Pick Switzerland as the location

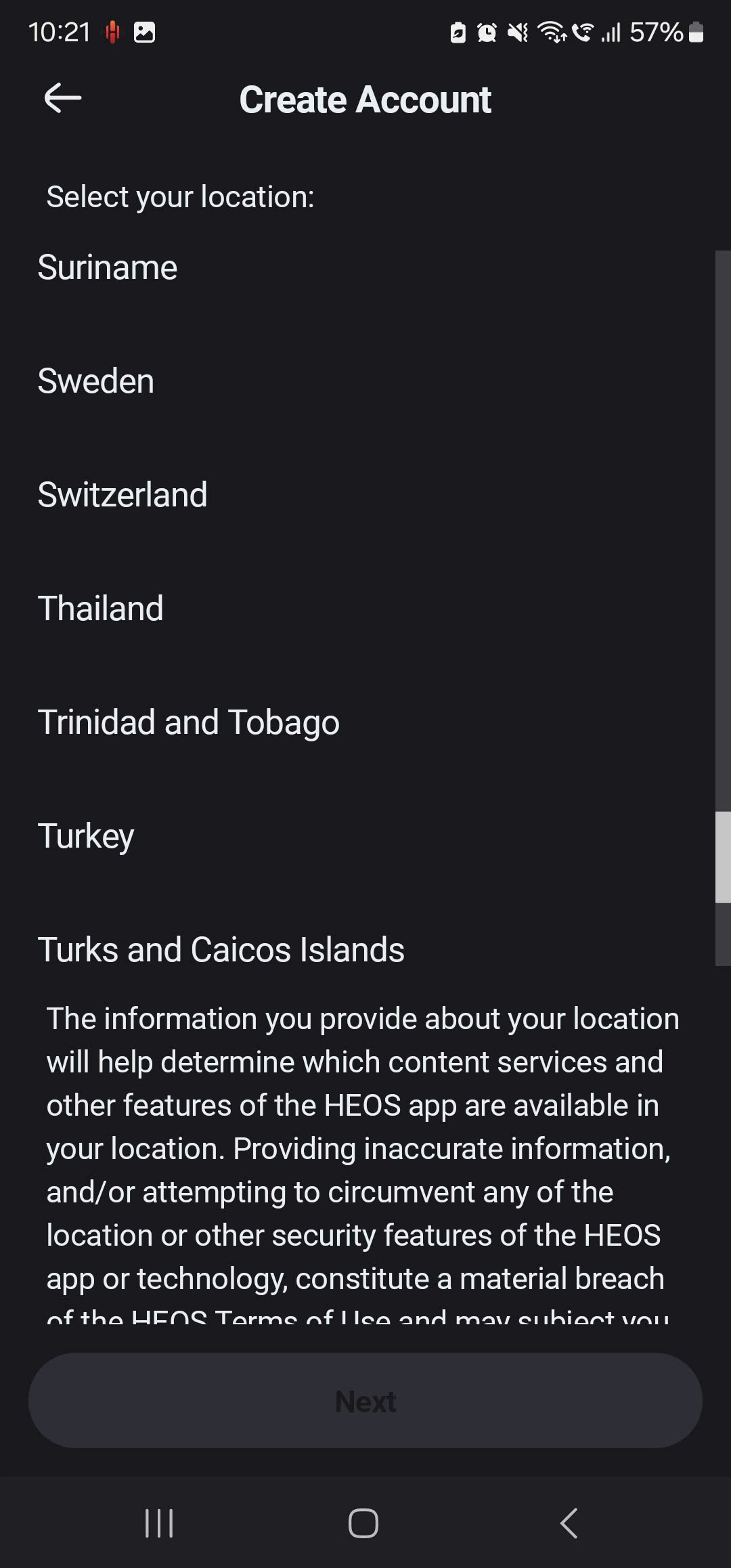pyautogui.click(x=123, y=495)
